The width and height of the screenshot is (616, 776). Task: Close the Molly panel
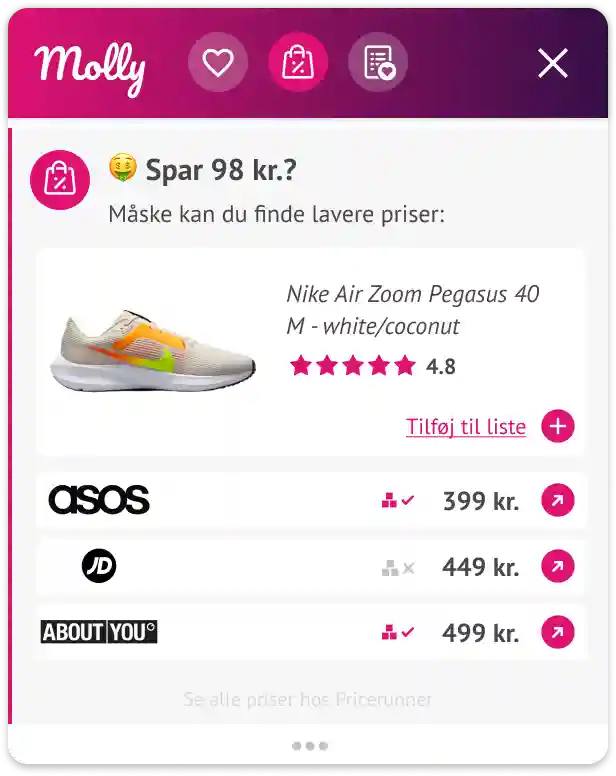coord(553,64)
